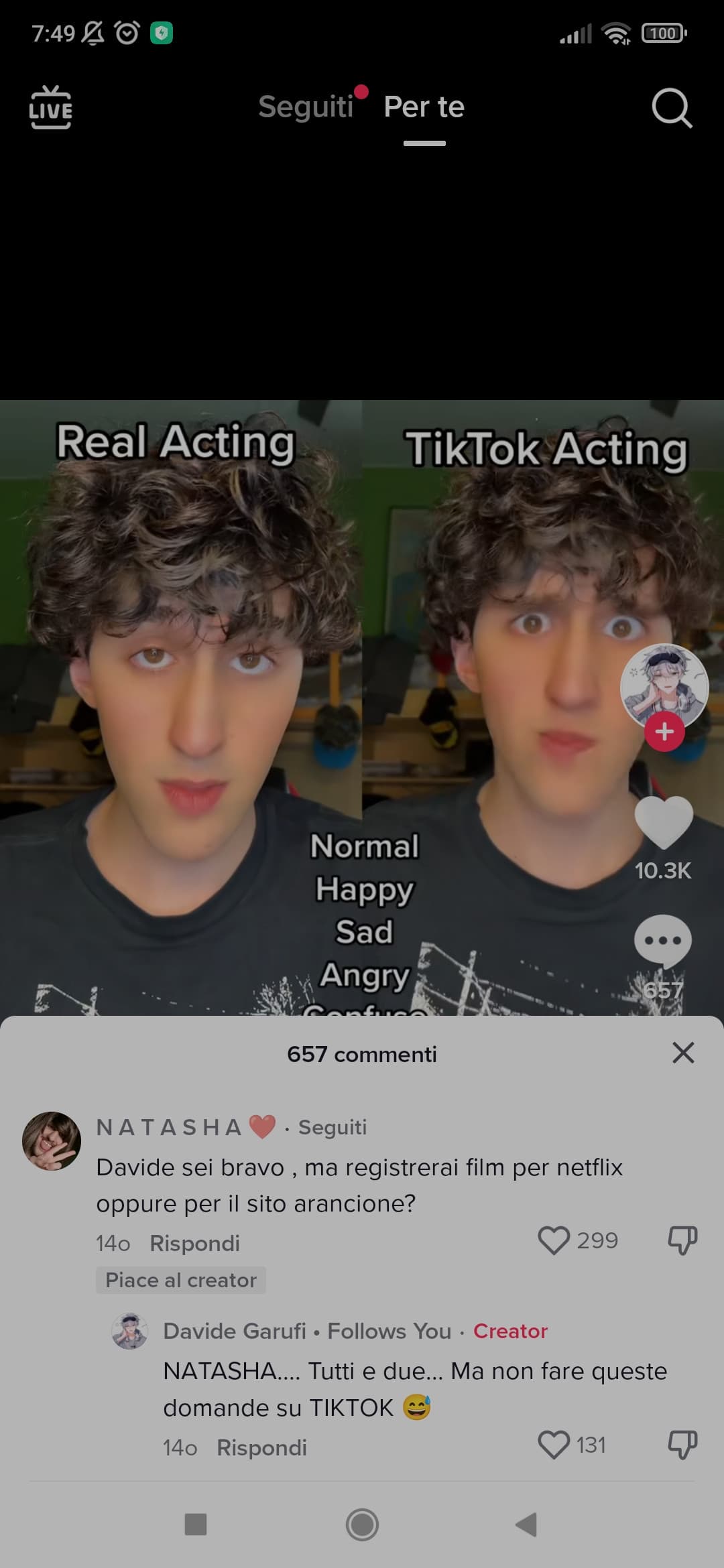The image size is (724, 1568).
Task: Reply to NATASHA's comment via Rispondi
Action: tap(194, 1243)
